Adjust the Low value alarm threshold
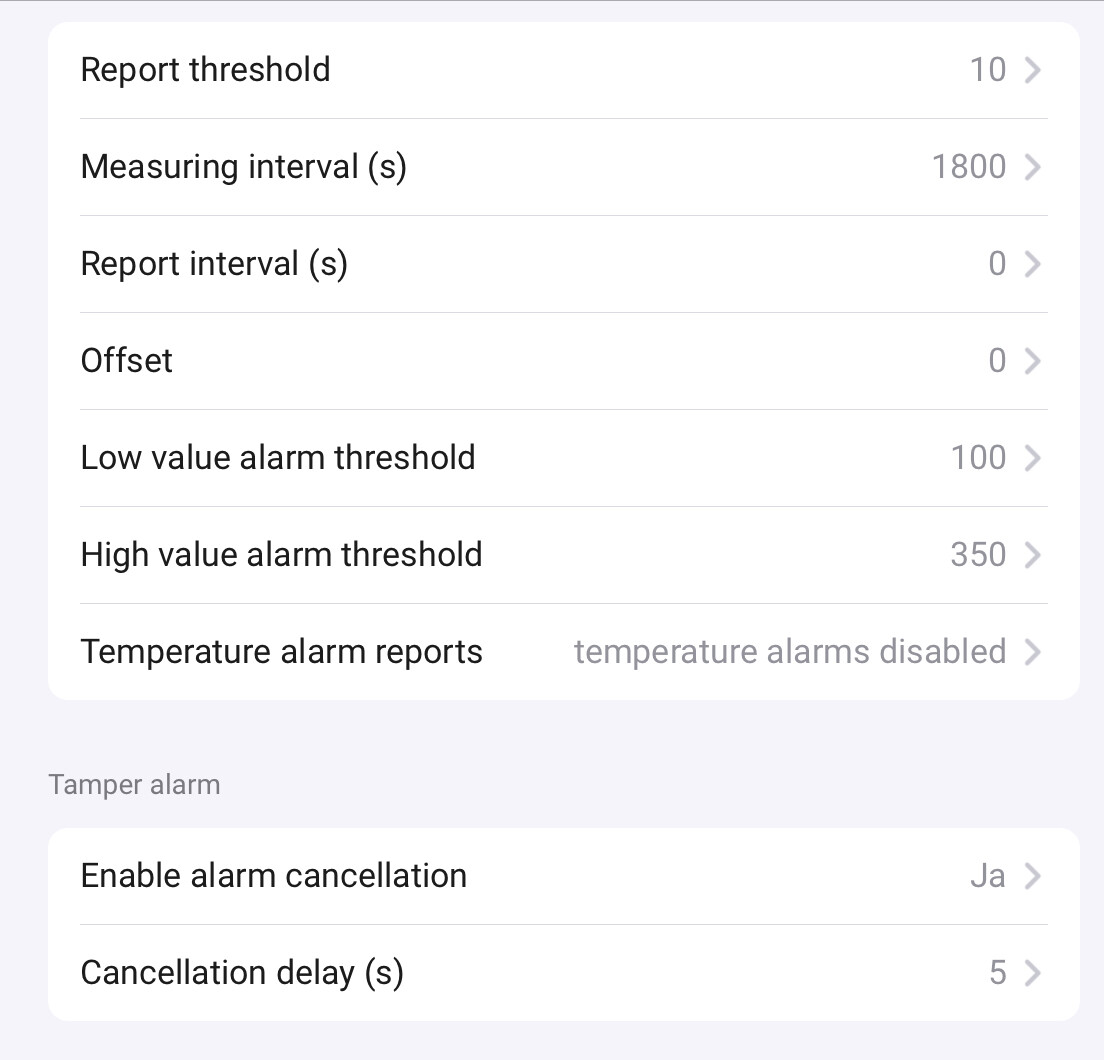Viewport: 1104px width, 1060px height. coord(563,458)
